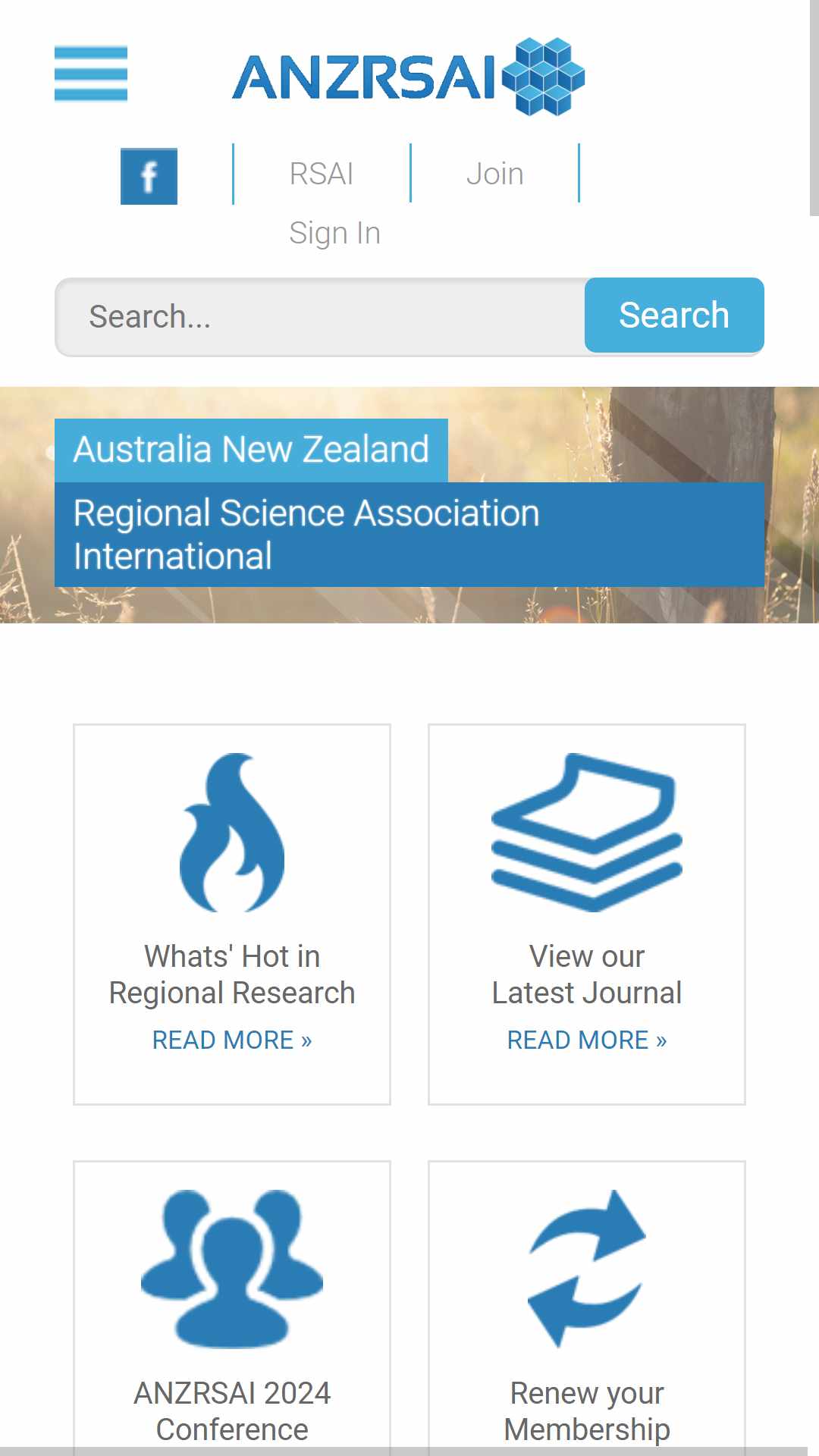Open the hamburger menu
Image resolution: width=819 pixels, height=1456 pixels.
[x=91, y=74]
